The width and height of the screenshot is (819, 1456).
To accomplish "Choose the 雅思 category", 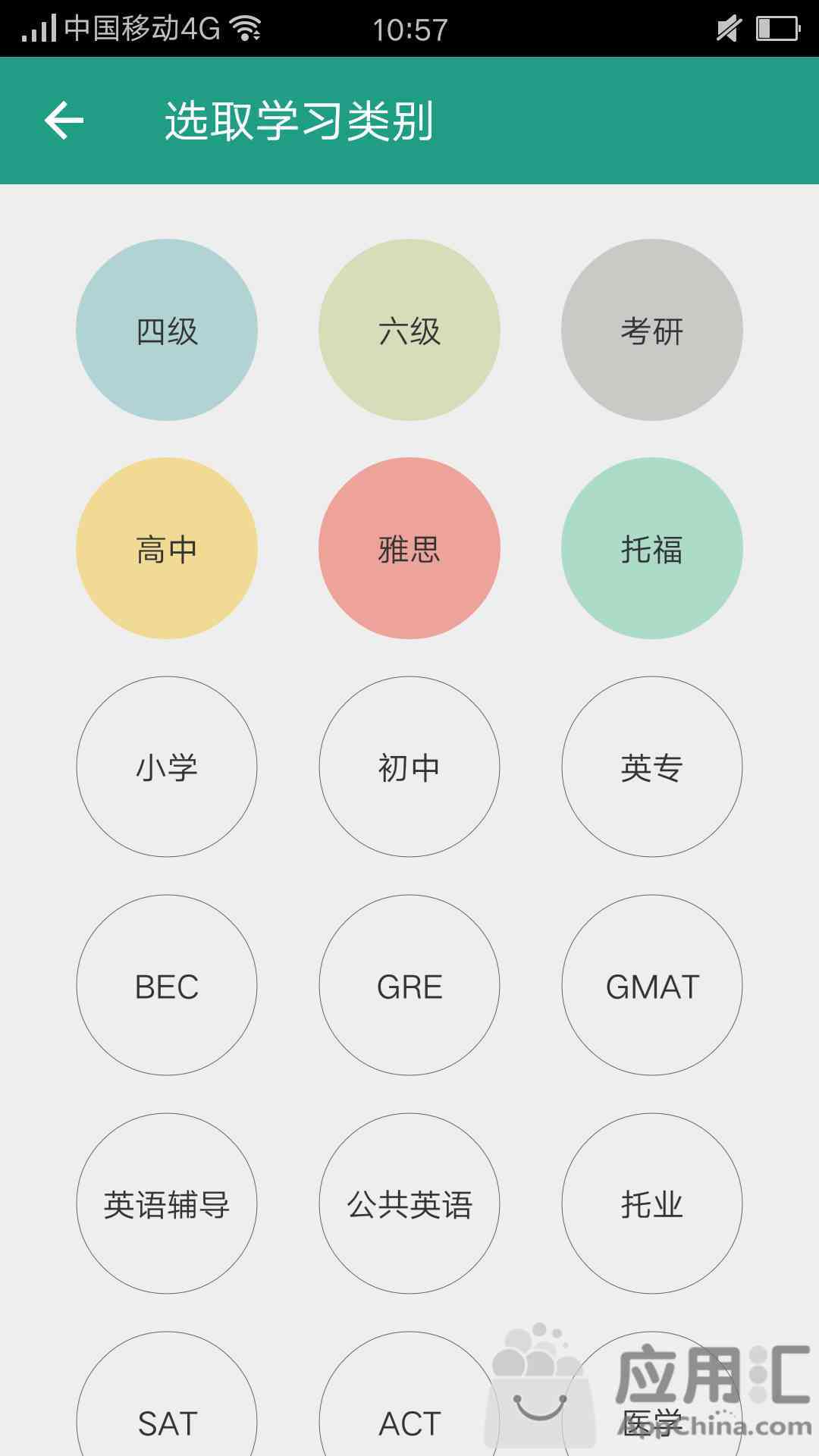I will coord(409,548).
